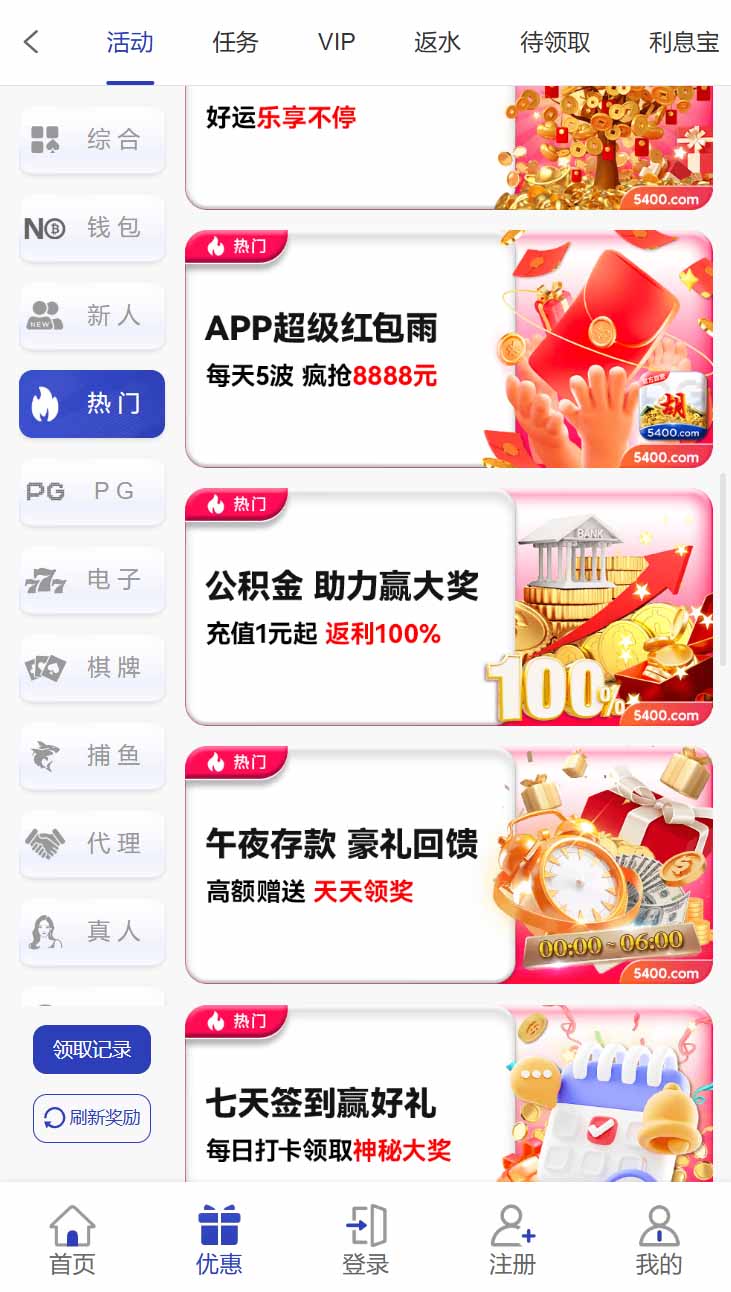Open the VIP tab
This screenshot has width=731, height=1292.
click(x=336, y=42)
